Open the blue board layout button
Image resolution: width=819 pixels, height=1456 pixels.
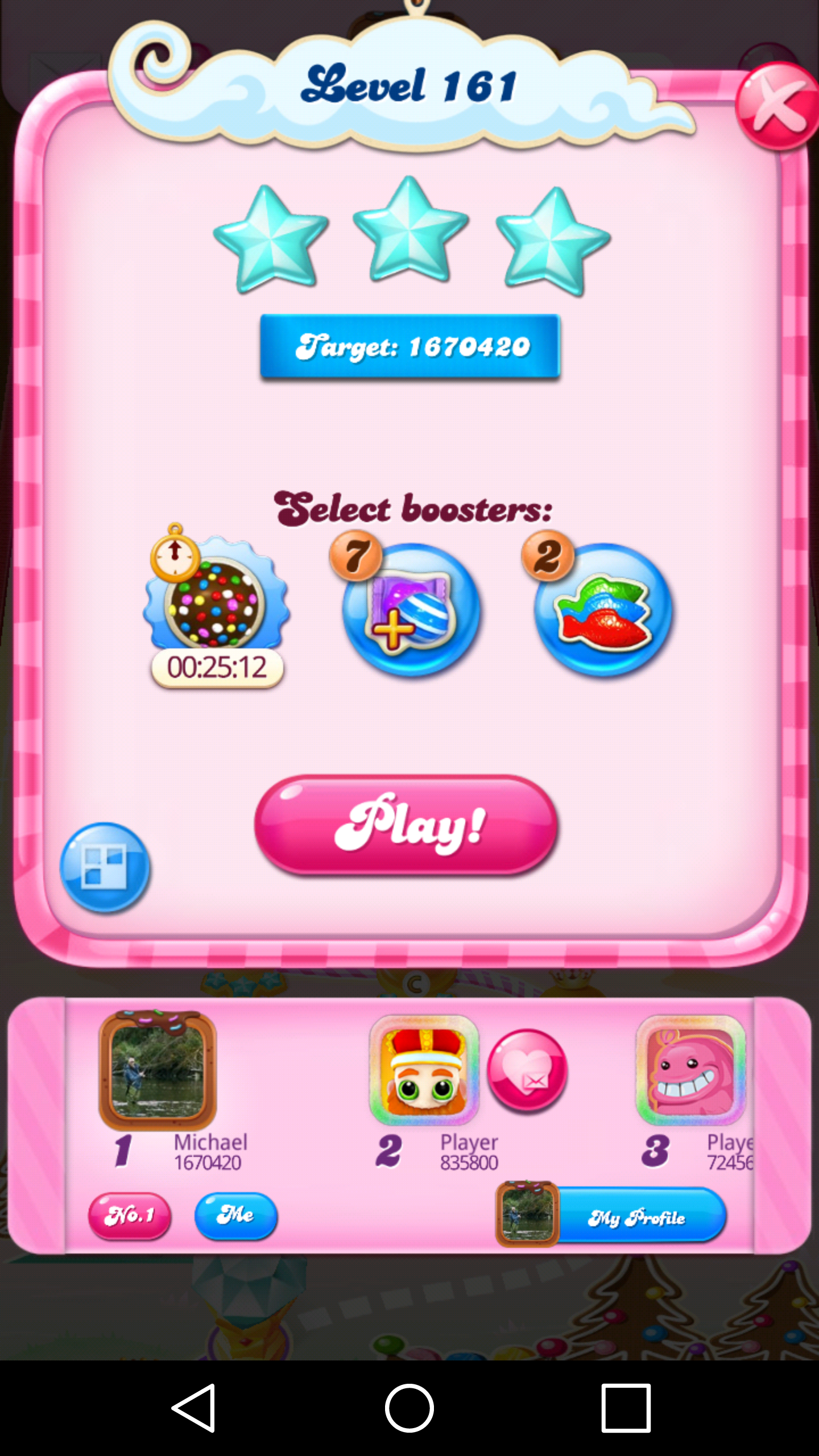[105, 867]
